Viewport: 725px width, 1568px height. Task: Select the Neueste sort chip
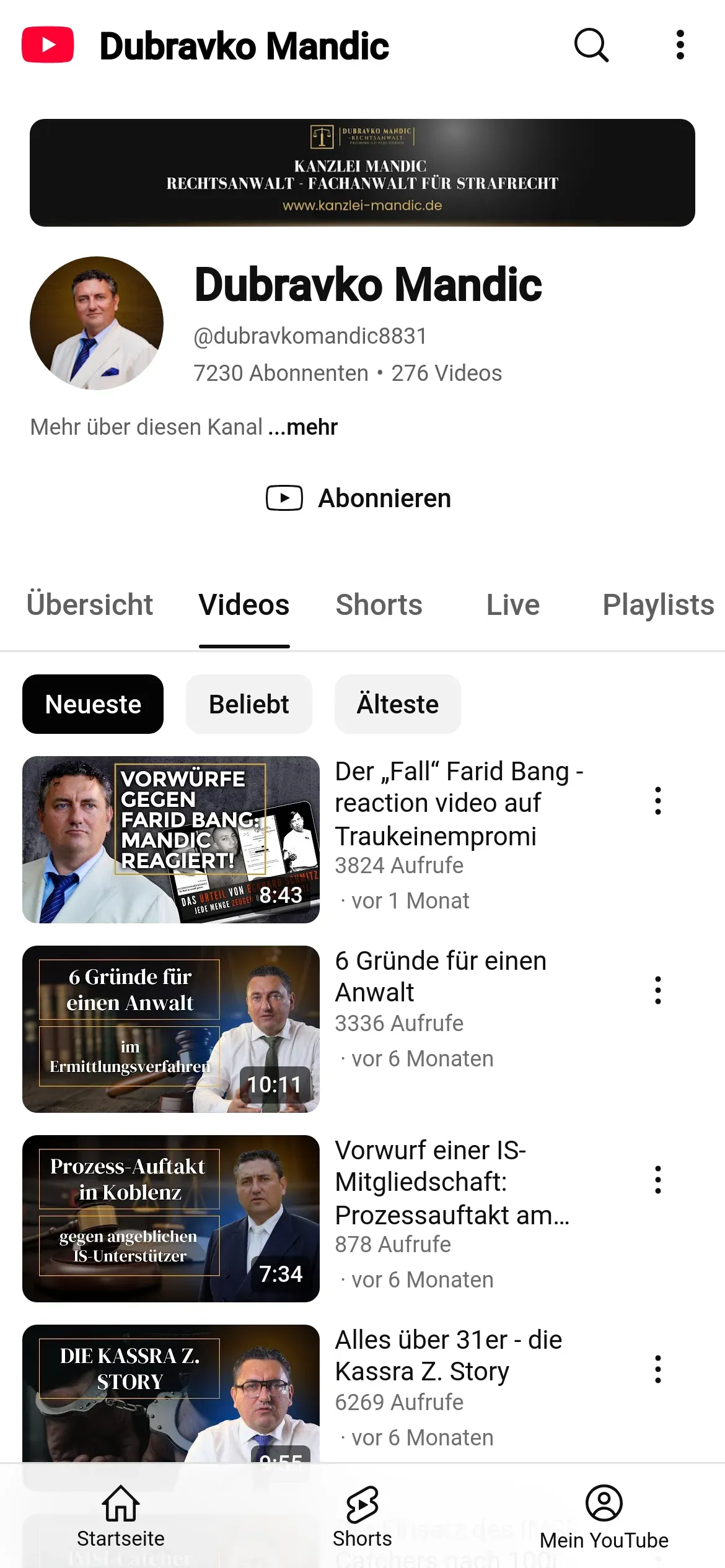93,704
